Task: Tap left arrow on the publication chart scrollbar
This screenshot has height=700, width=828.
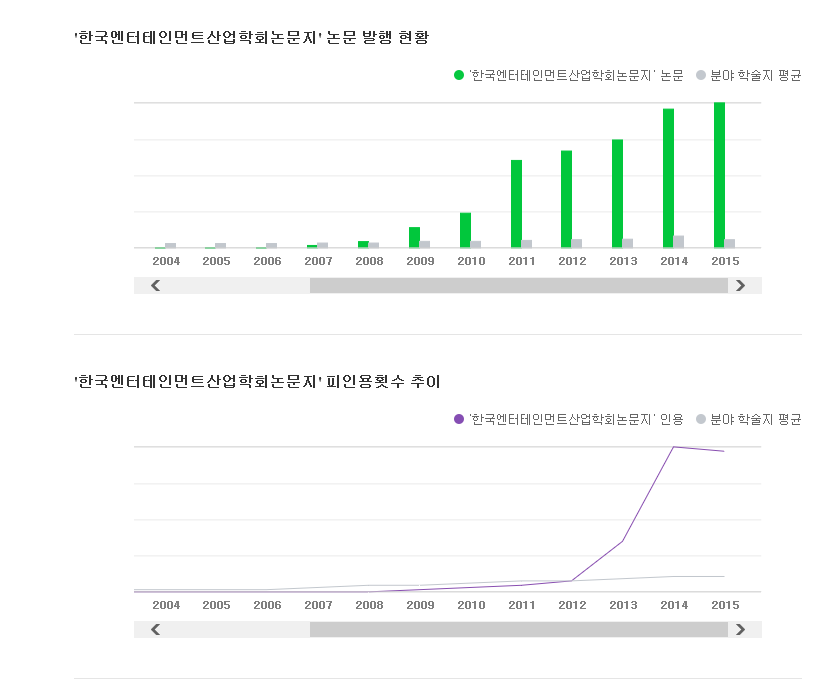Action: click(155, 285)
